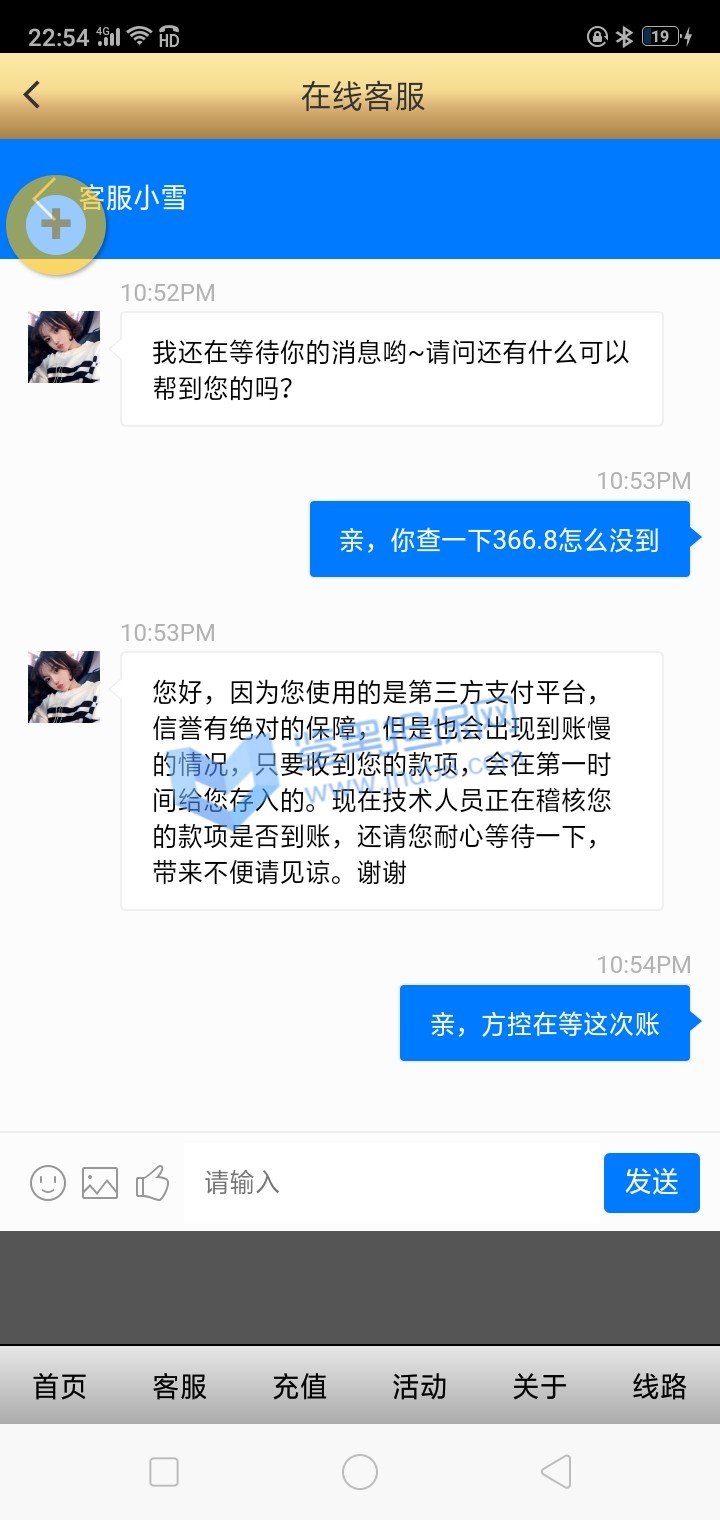Go to the 充值 tab

click(300, 1387)
